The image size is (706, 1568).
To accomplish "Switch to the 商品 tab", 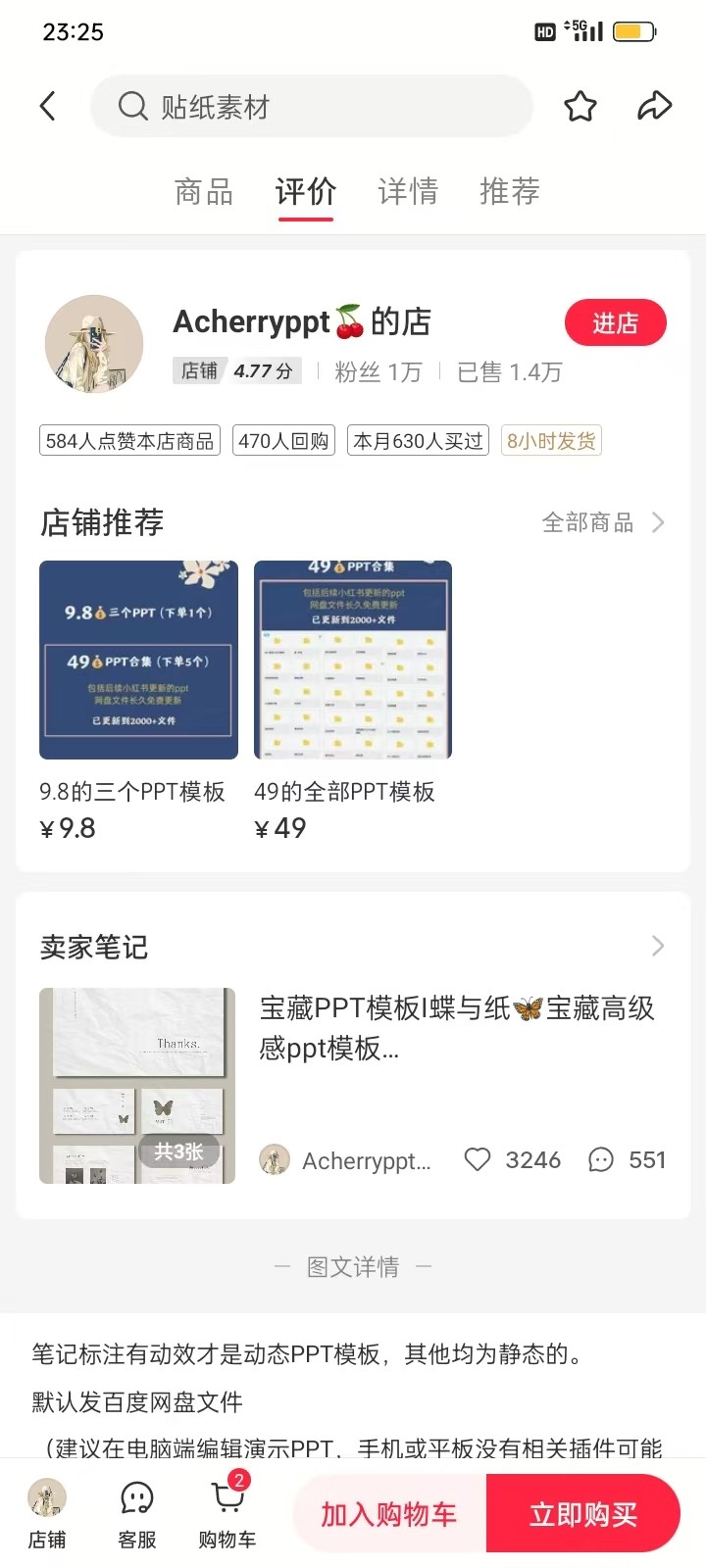I will pos(203,191).
